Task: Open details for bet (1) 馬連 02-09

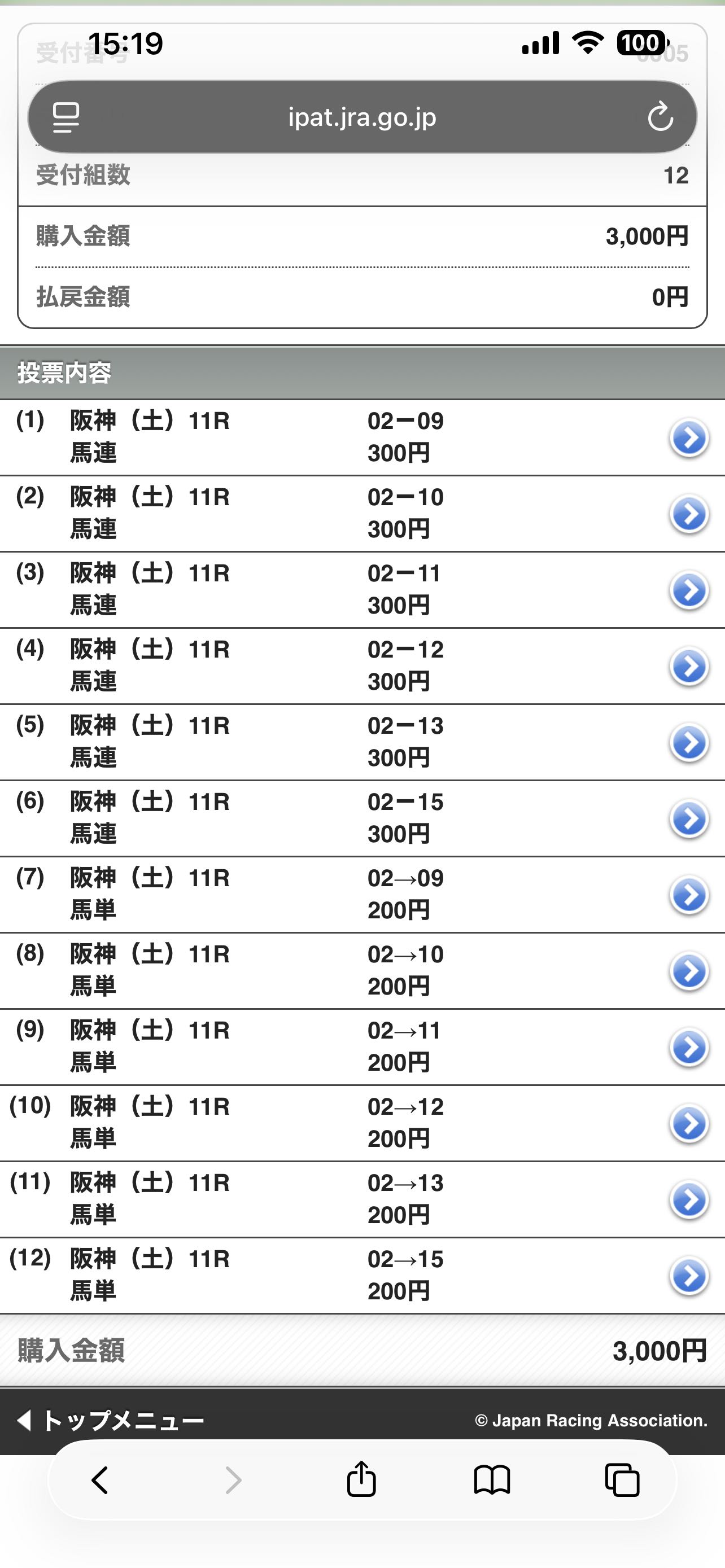Action: (x=688, y=437)
